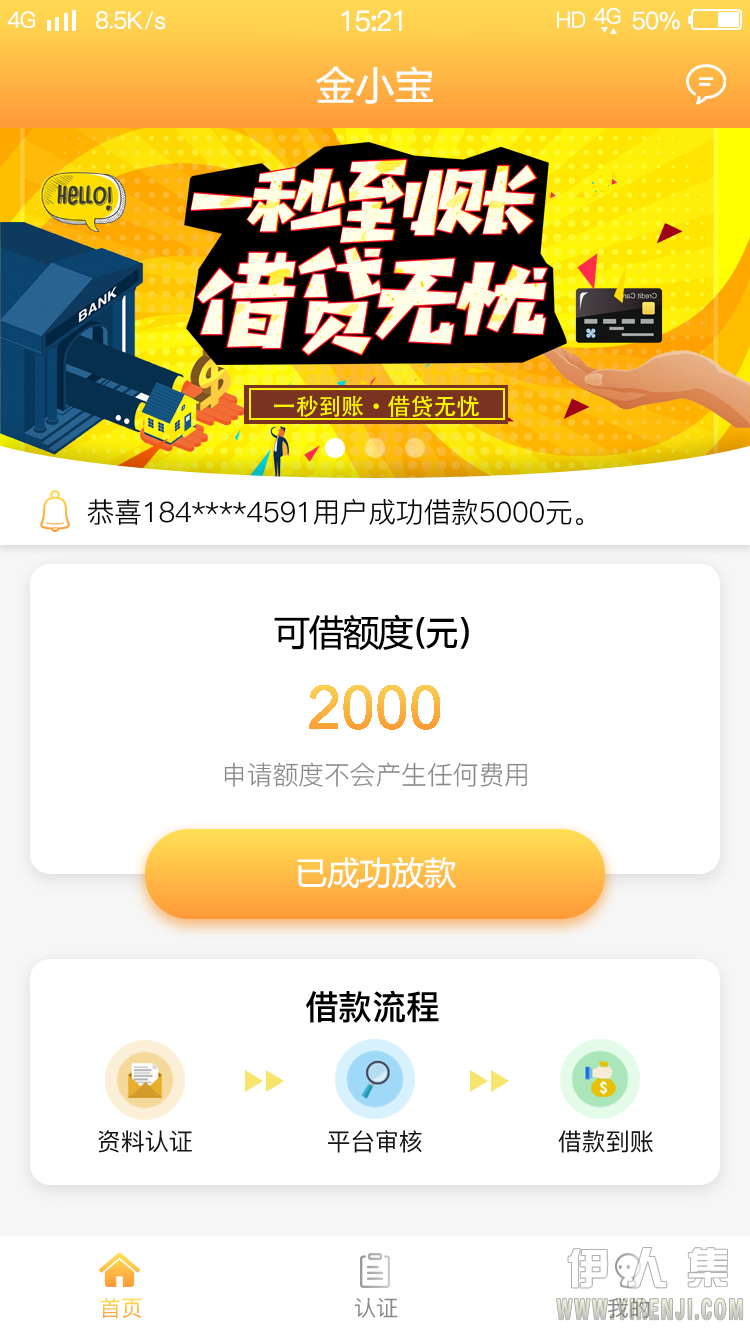This screenshot has width=750, height=1334.
Task: Select the second banner page indicator dot
Action: click(375, 448)
